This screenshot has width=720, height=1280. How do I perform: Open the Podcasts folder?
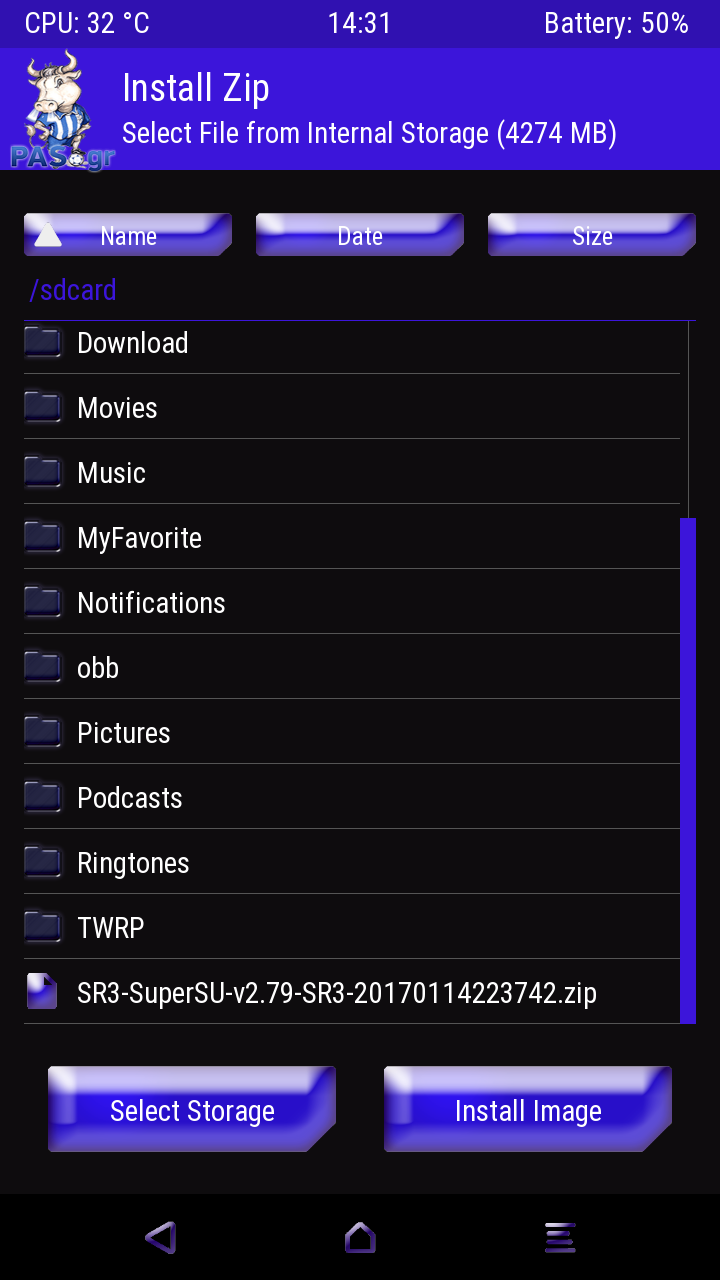pyautogui.click(x=130, y=798)
